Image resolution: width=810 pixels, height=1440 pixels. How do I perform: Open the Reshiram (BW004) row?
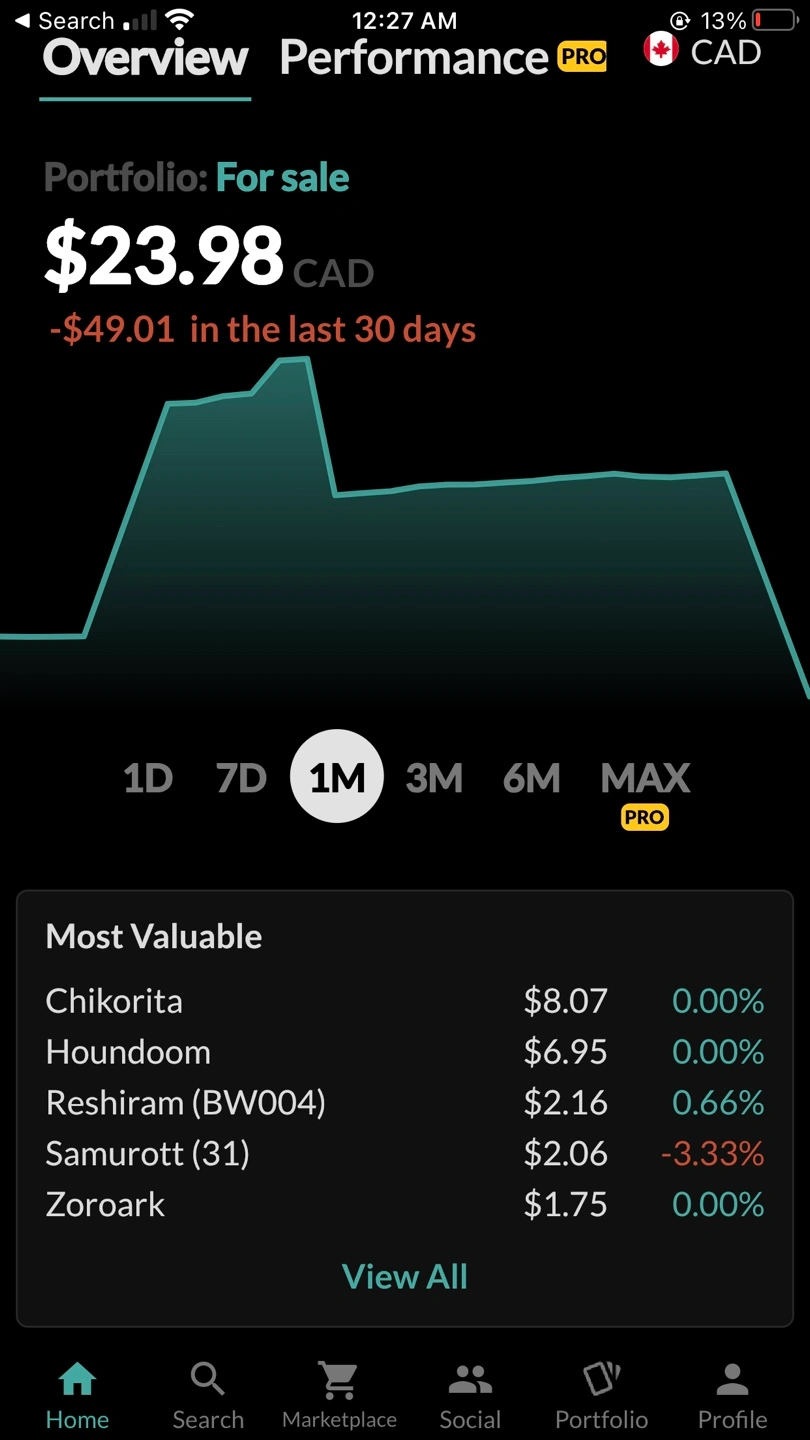(405, 1103)
